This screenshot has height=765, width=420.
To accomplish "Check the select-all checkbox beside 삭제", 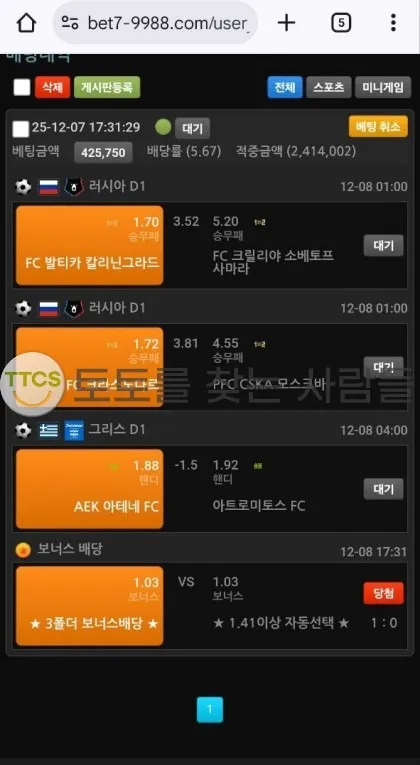I will point(21,87).
